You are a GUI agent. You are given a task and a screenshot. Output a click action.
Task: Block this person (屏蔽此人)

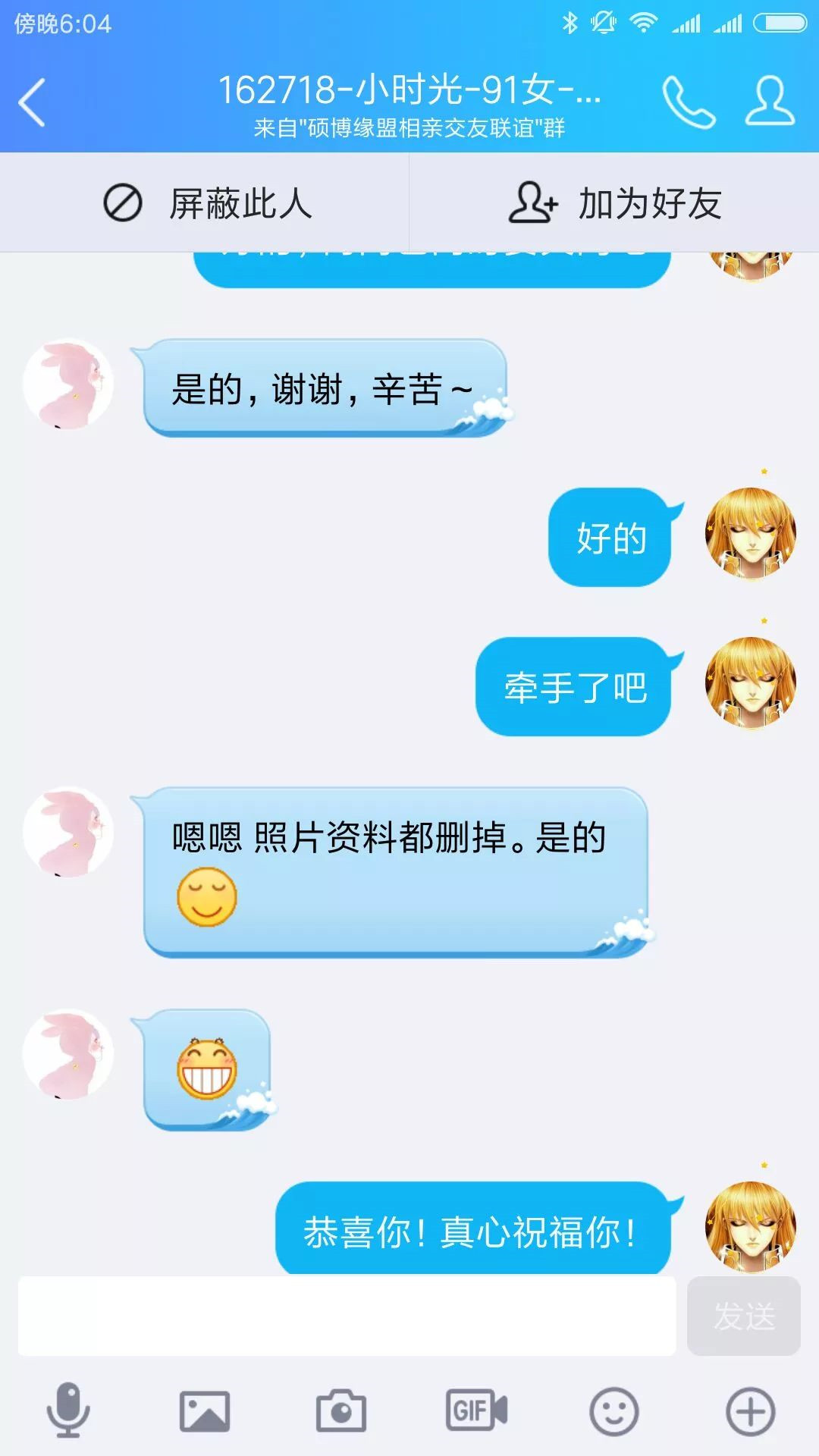[206, 203]
